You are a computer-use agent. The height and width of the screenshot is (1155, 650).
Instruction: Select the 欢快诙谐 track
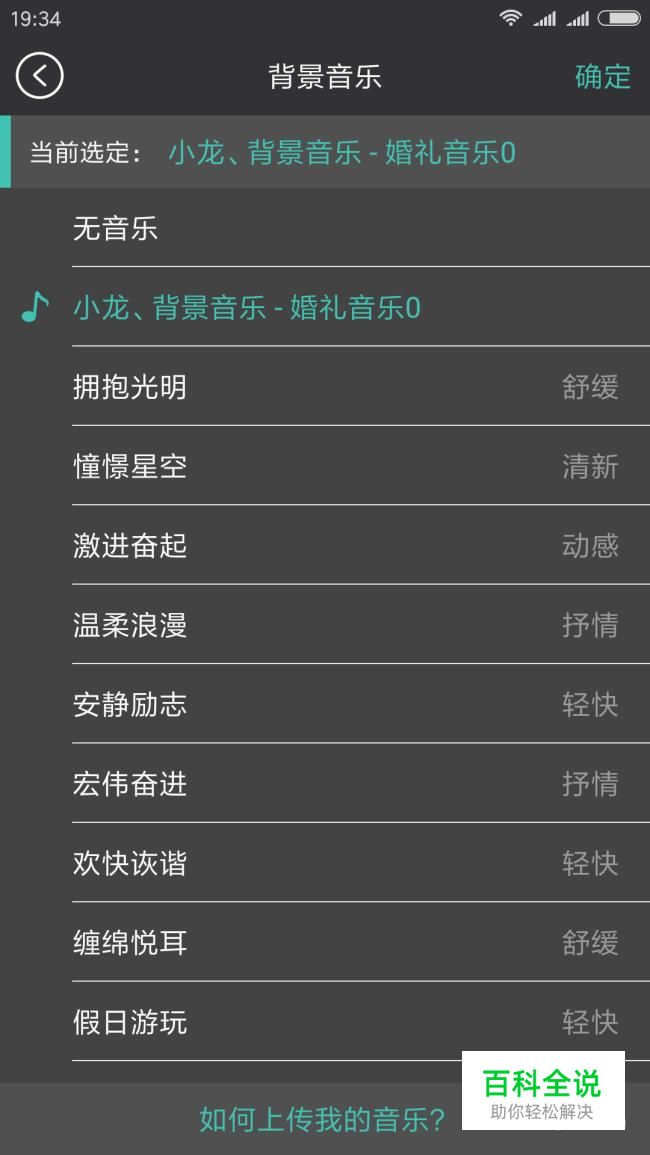325,863
